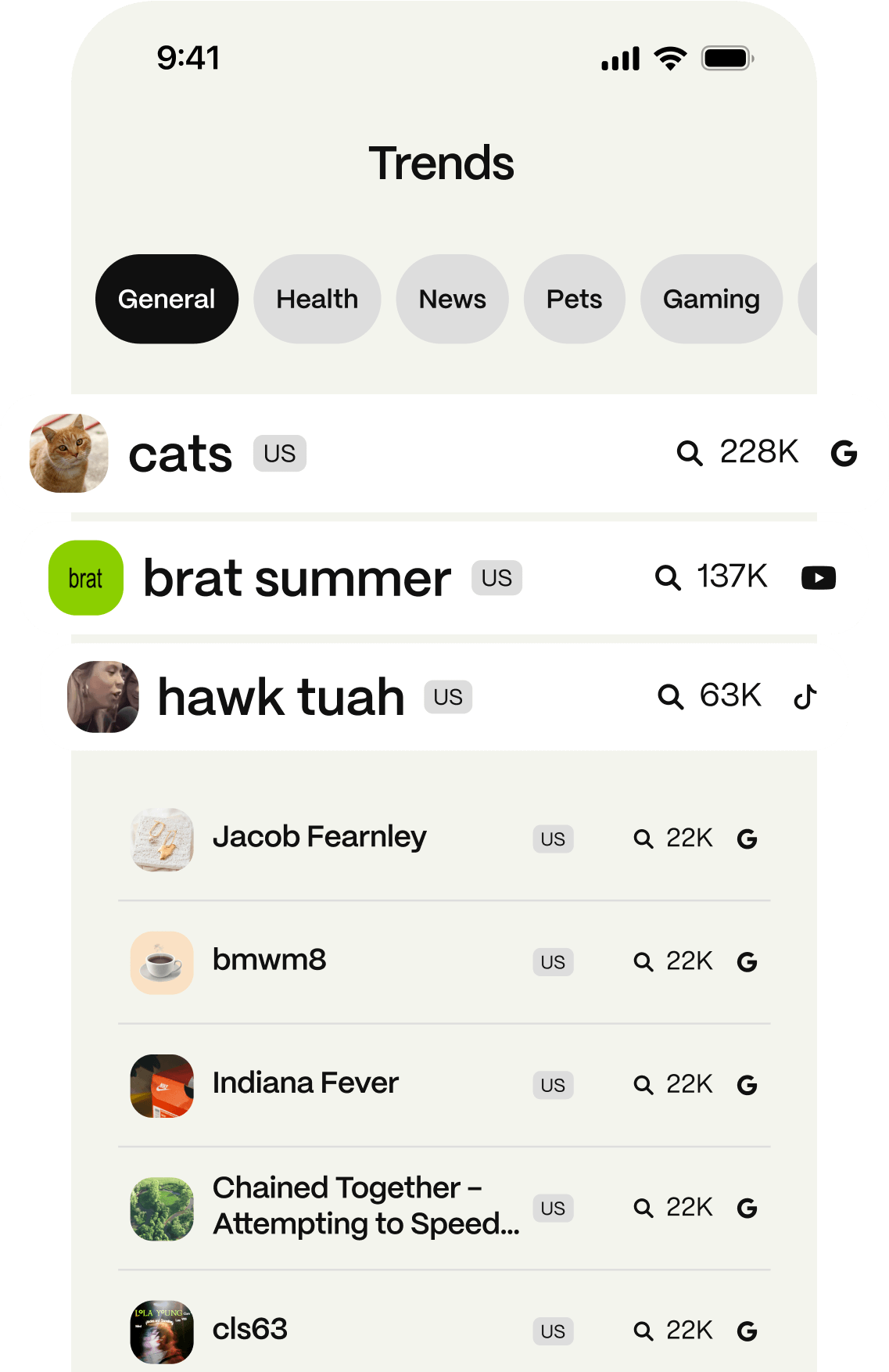Open the Chained Together trend row
The height and width of the screenshot is (1372, 889).
click(x=444, y=1209)
